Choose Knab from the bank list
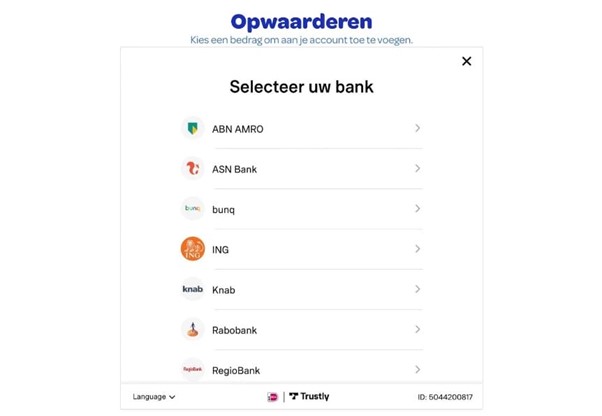 tap(300, 289)
